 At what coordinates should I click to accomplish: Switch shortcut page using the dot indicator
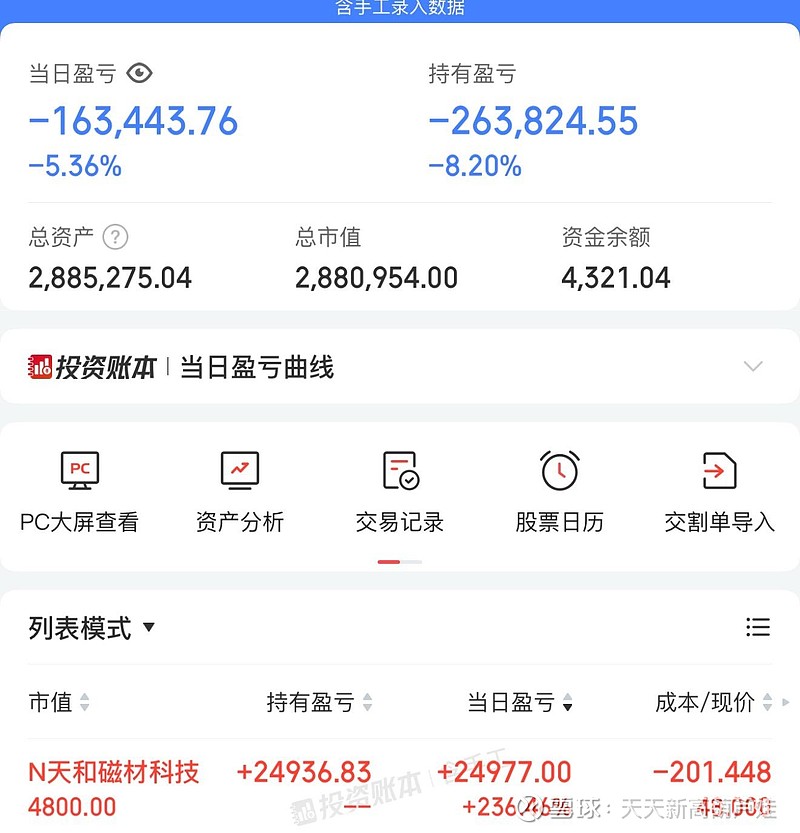399,563
